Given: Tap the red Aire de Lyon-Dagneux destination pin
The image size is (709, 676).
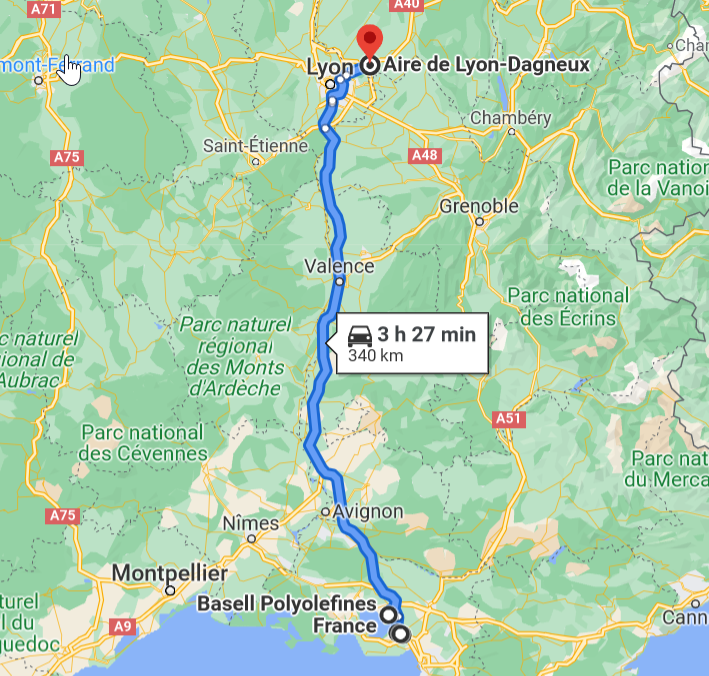Looking at the screenshot, I should [370, 41].
